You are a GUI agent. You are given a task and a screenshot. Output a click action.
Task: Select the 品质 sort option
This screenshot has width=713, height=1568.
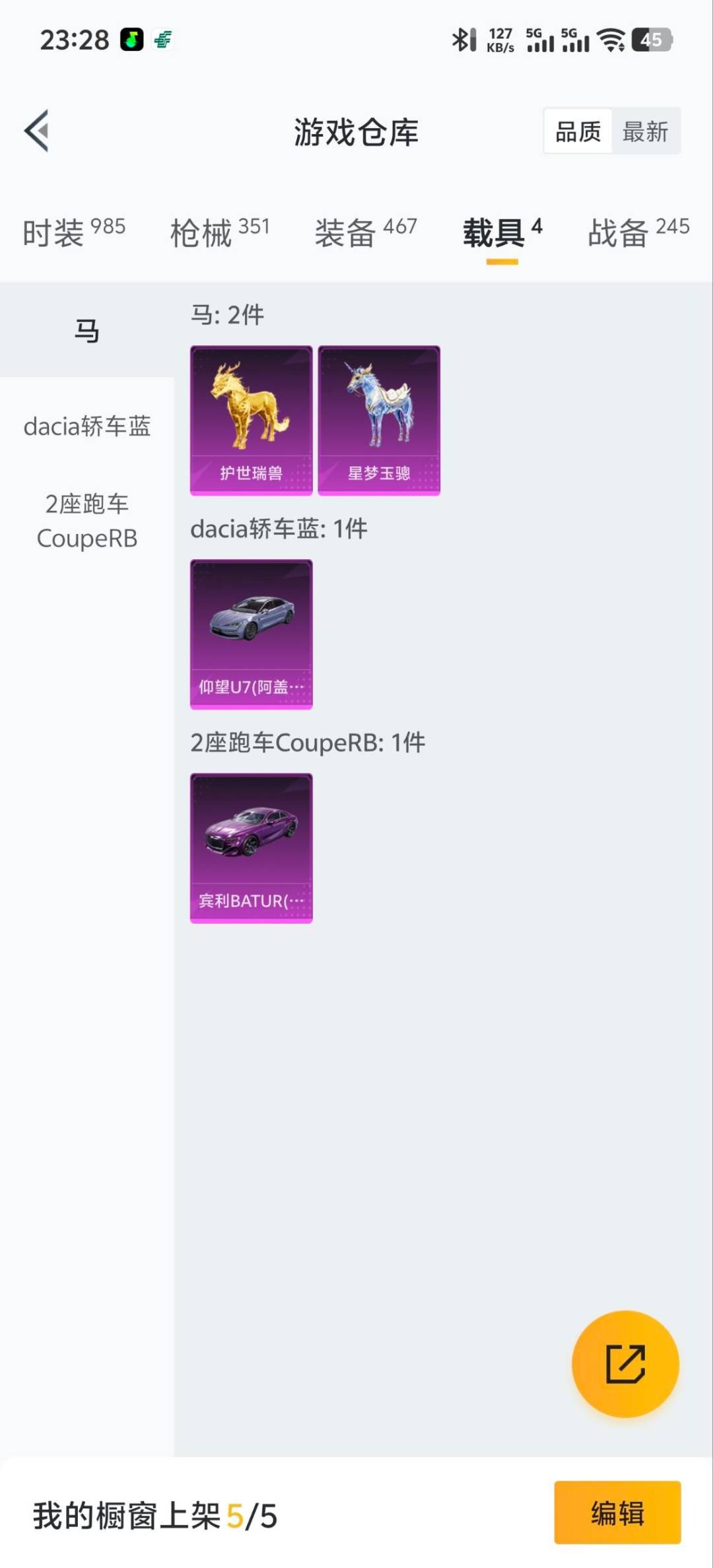click(x=576, y=131)
